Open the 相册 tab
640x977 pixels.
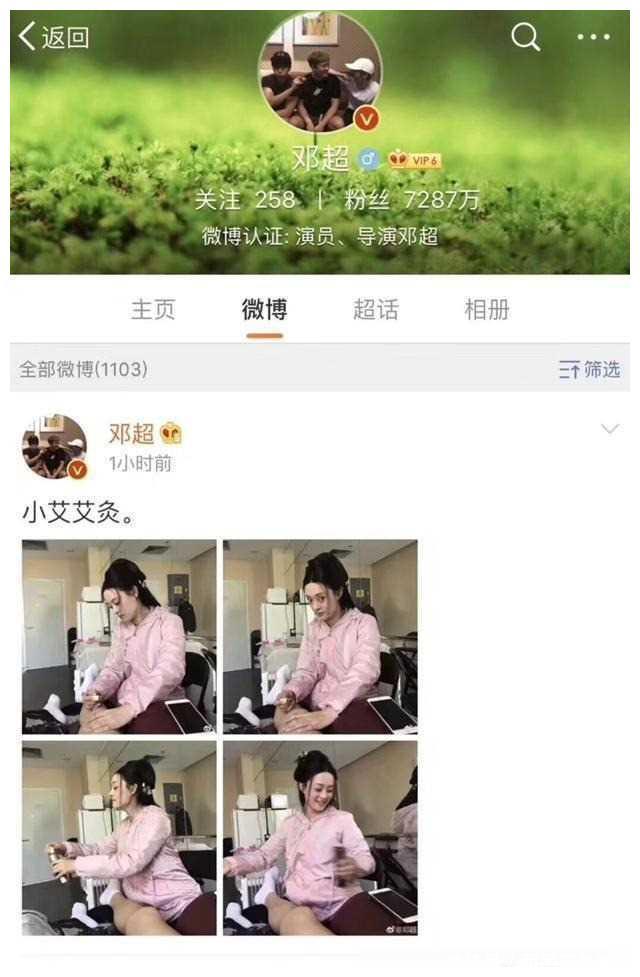point(487,309)
